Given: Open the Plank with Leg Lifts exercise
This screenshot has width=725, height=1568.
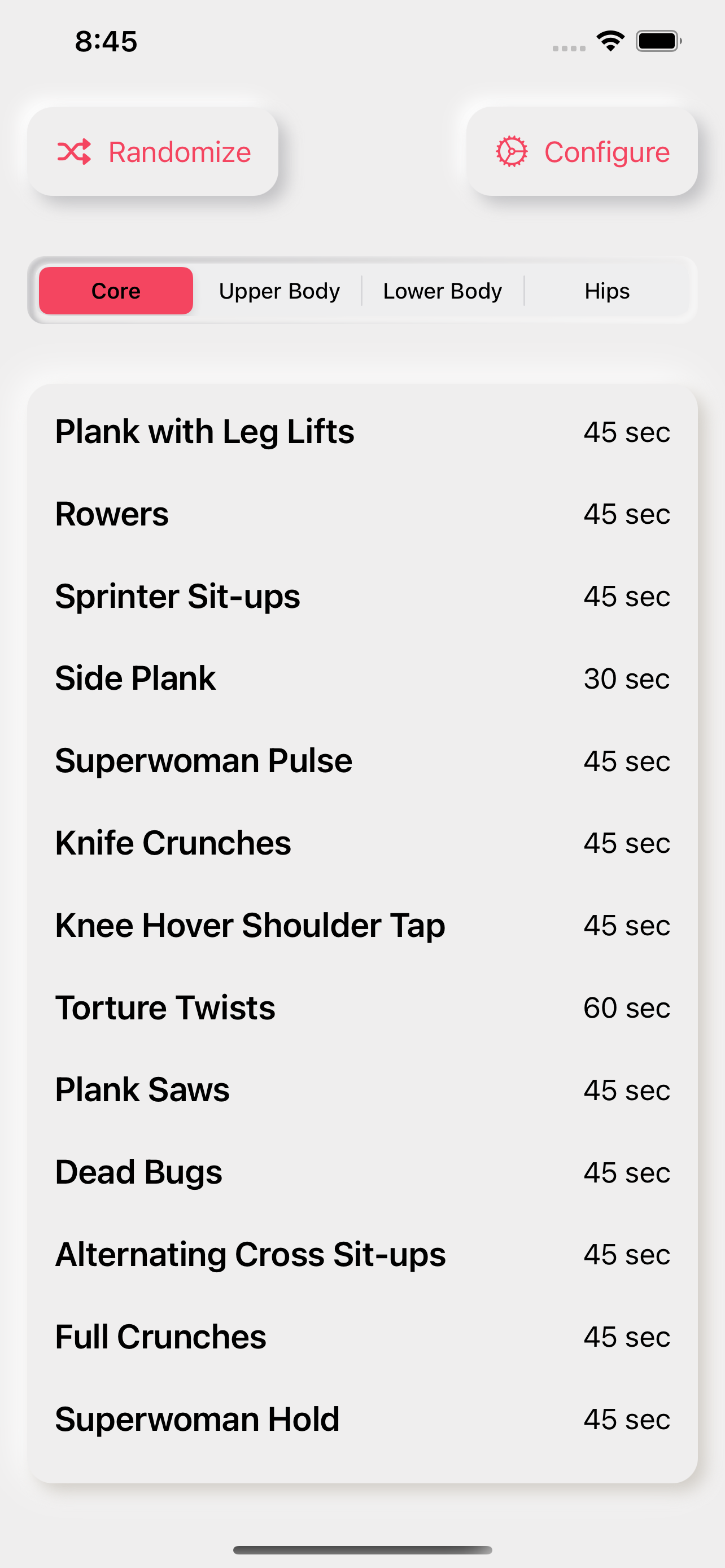Looking at the screenshot, I should (x=362, y=432).
